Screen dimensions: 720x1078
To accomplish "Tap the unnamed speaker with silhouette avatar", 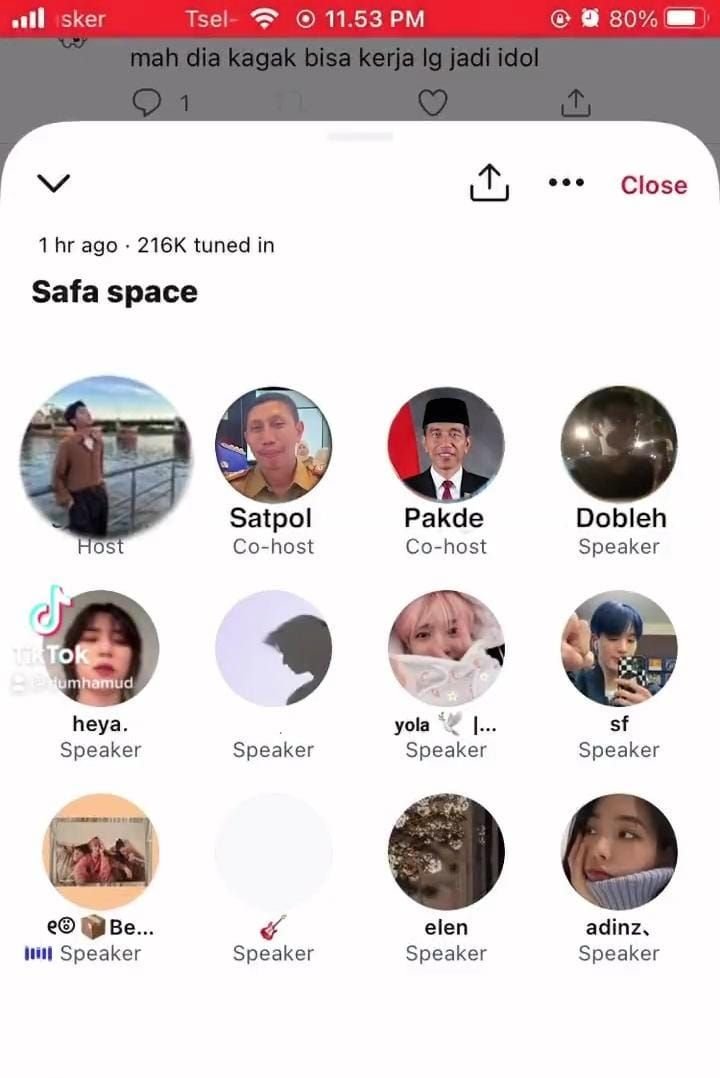I will tap(273, 648).
